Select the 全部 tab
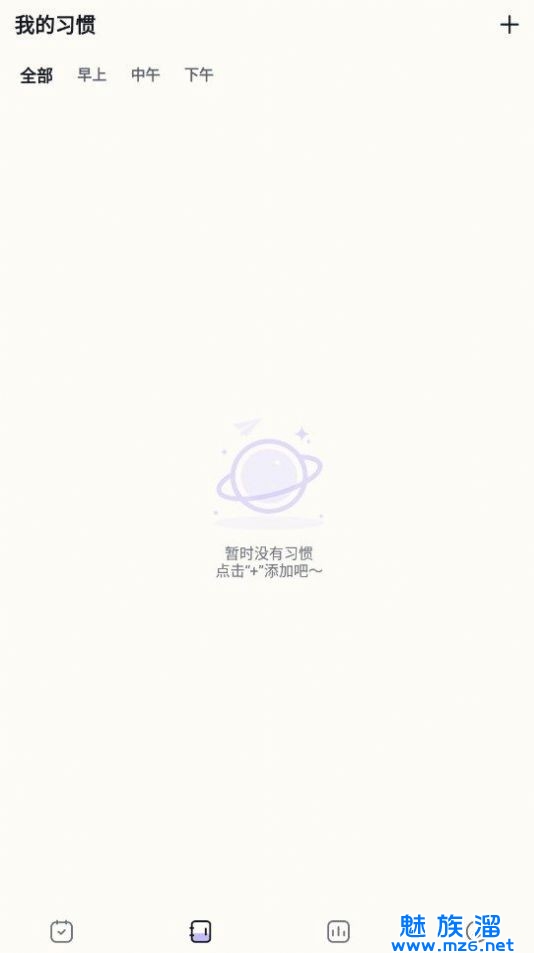 coord(36,75)
